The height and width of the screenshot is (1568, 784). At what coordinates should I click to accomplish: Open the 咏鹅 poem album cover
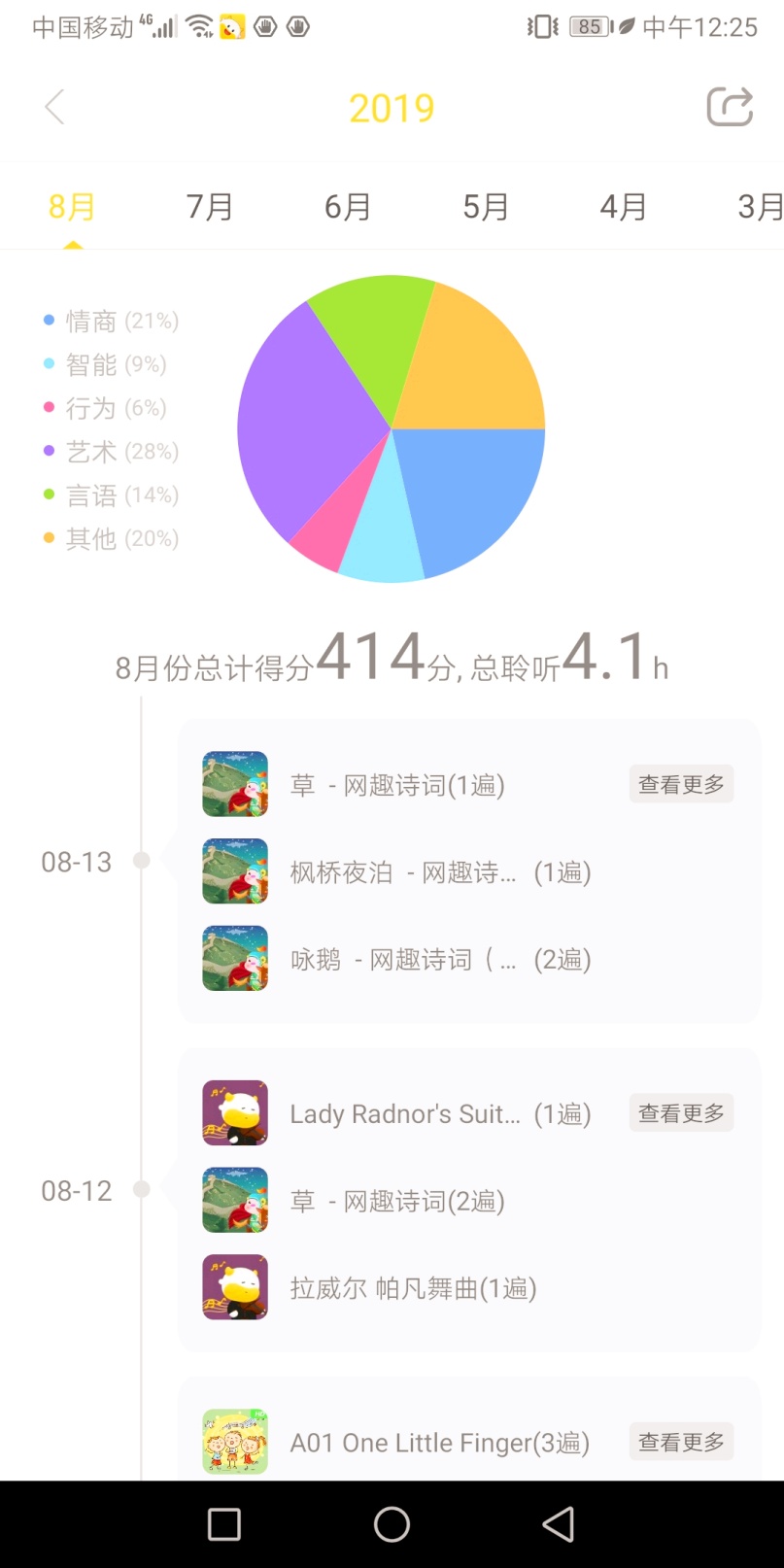click(234, 958)
